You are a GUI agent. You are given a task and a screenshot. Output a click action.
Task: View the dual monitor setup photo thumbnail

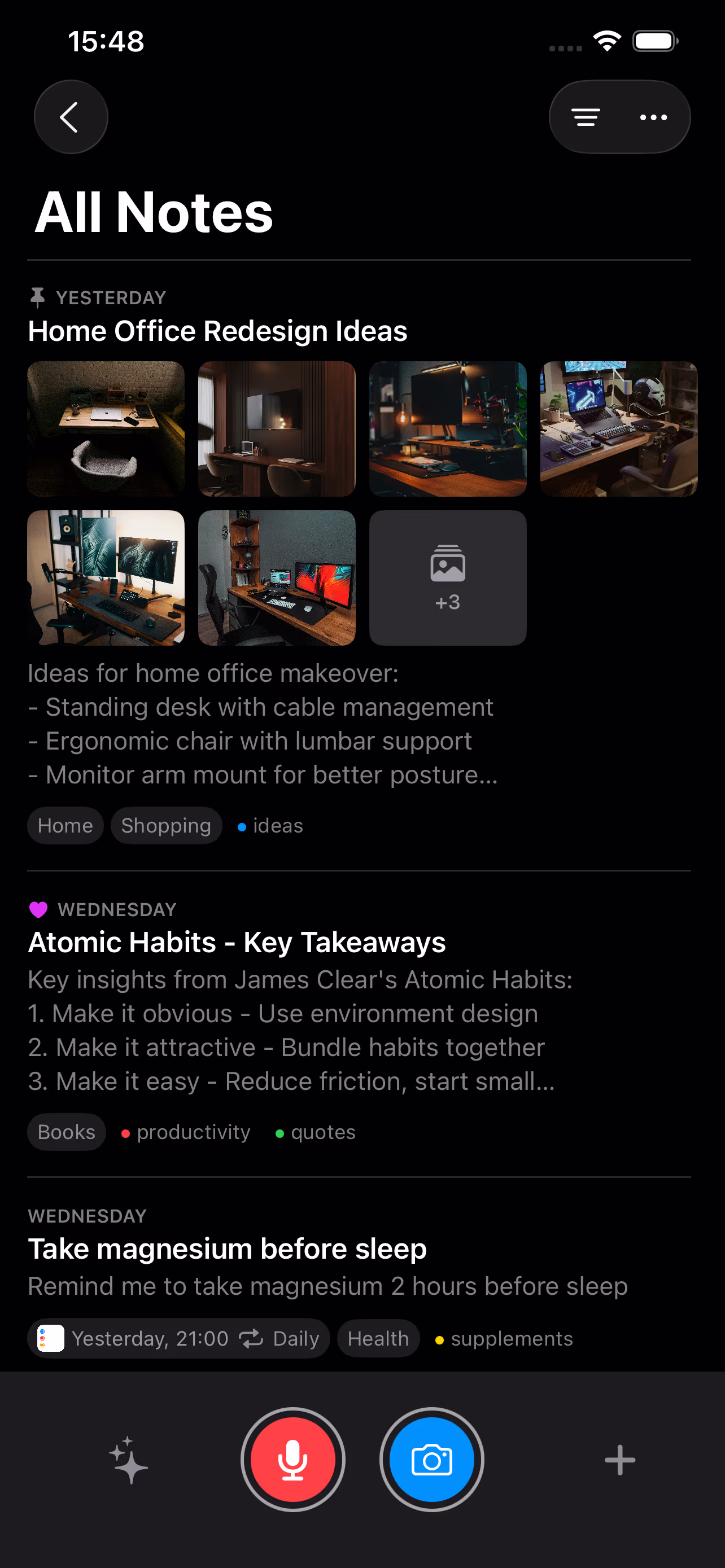pos(106,577)
